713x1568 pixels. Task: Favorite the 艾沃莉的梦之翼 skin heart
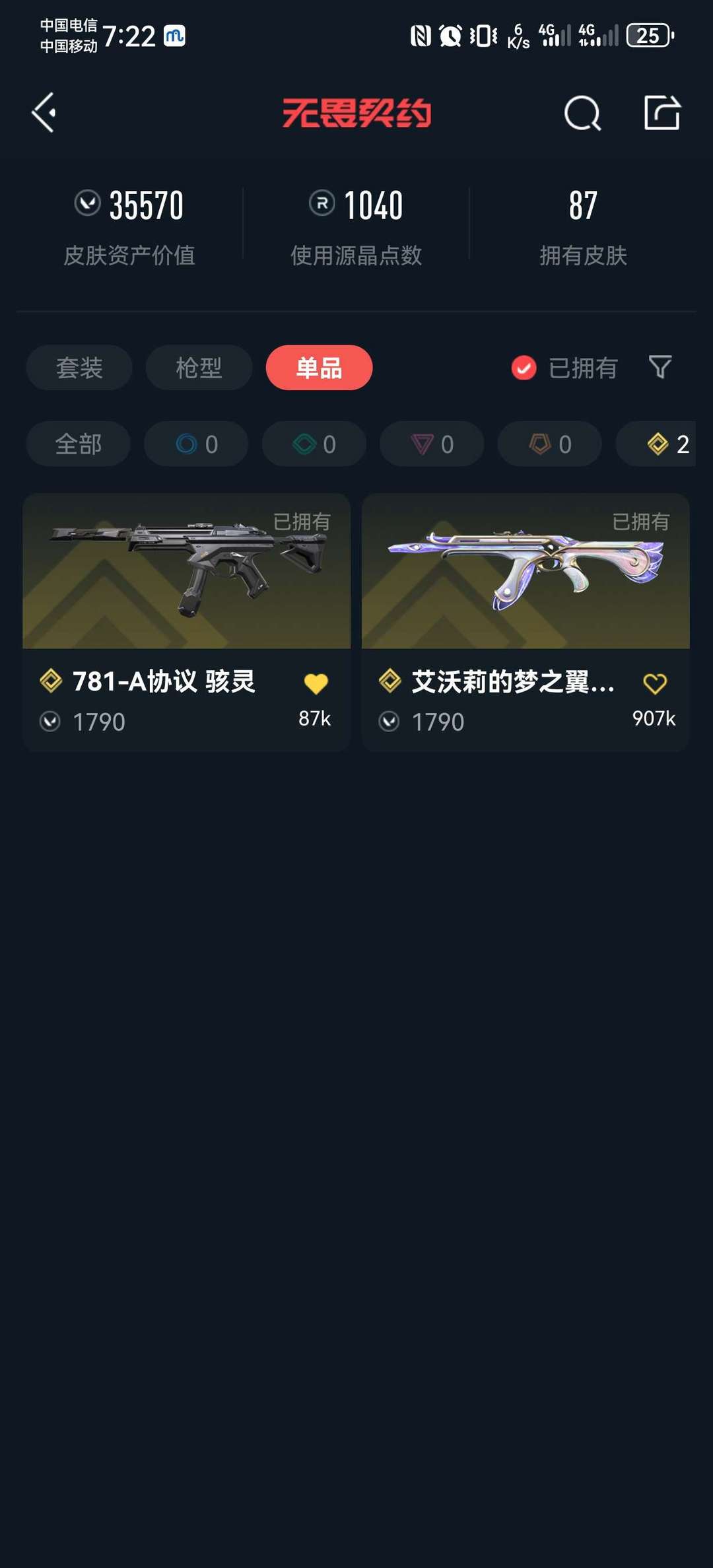click(x=656, y=683)
